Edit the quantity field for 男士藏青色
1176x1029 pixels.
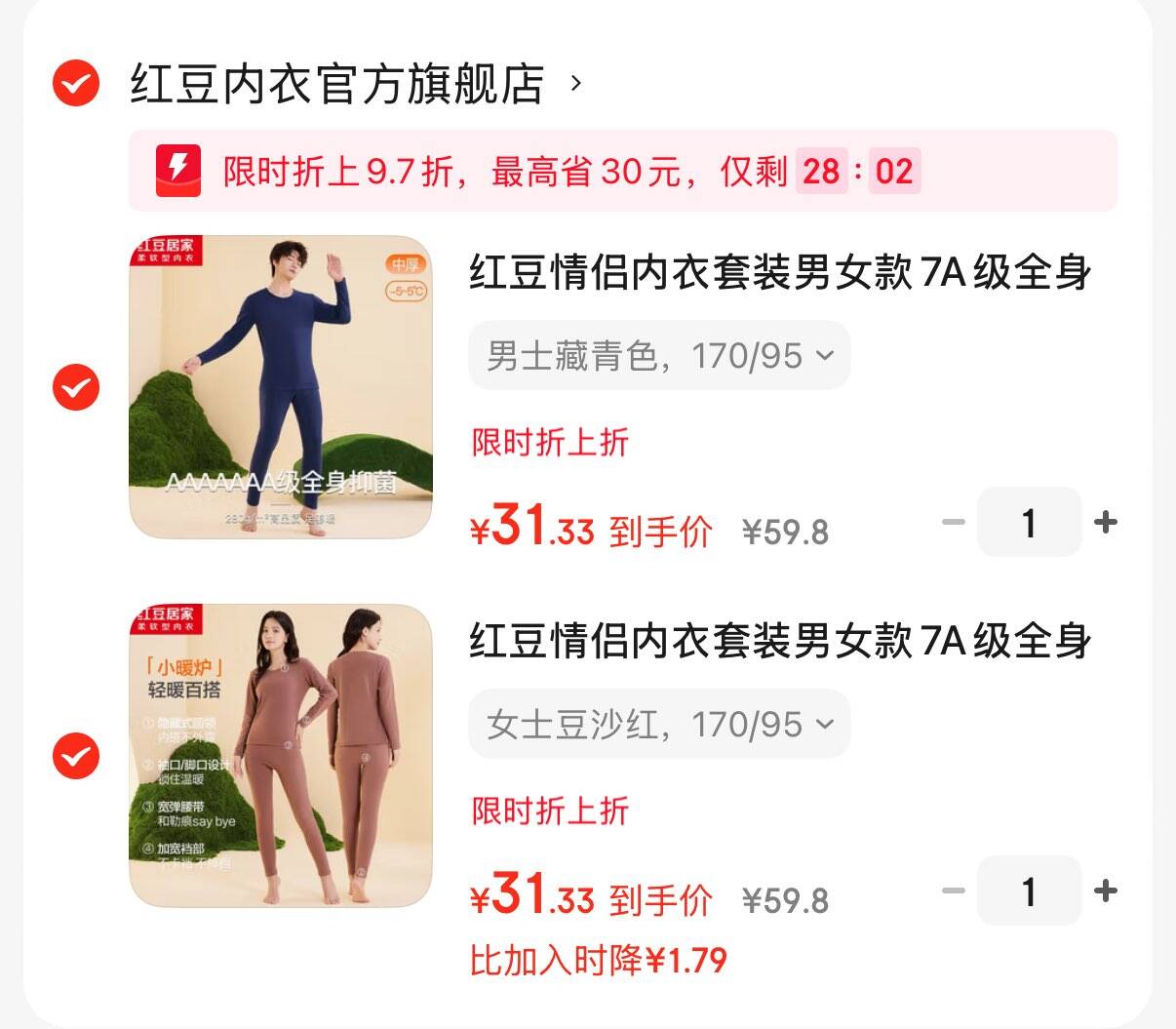(x=1029, y=523)
